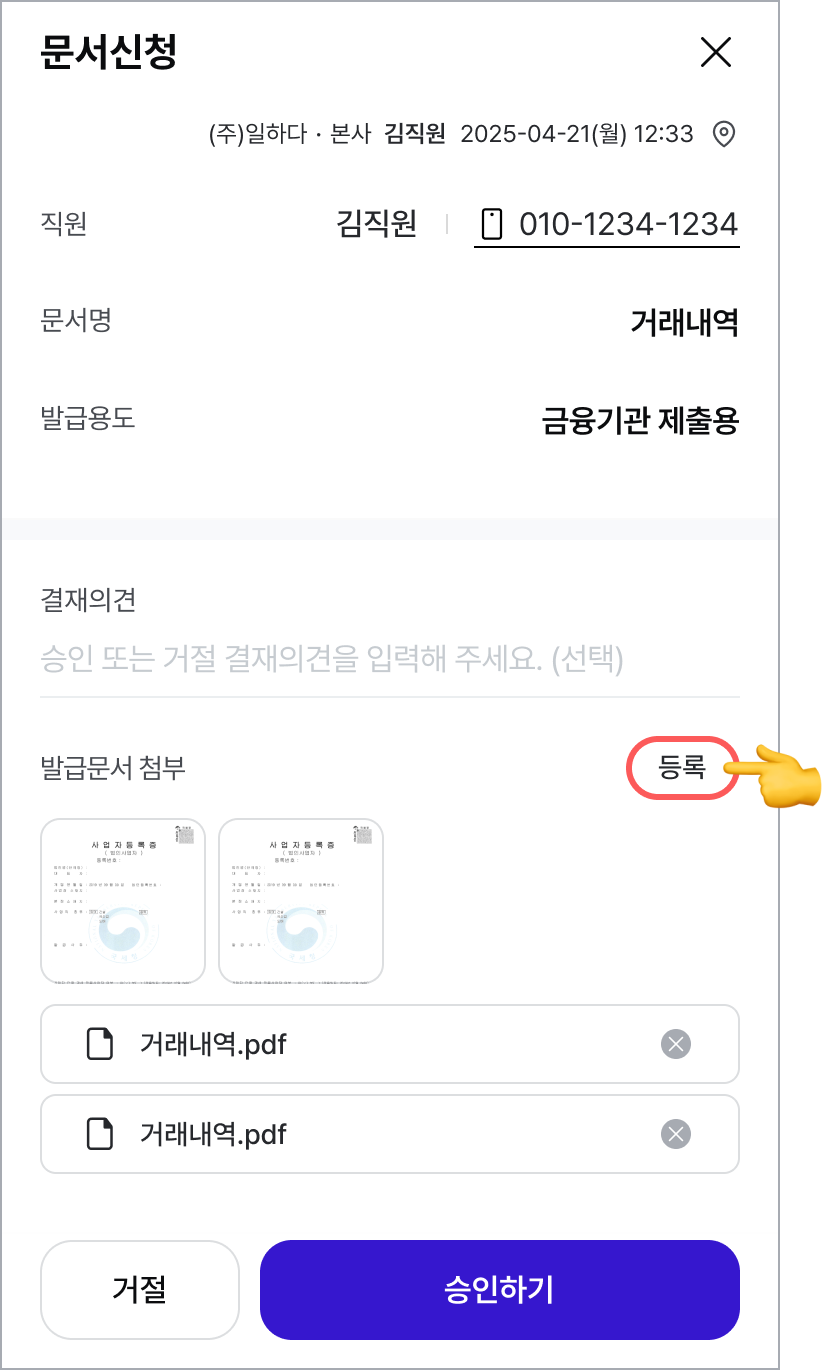Image resolution: width=838 pixels, height=1370 pixels.
Task: Open the location pin icon
Action: click(723, 134)
